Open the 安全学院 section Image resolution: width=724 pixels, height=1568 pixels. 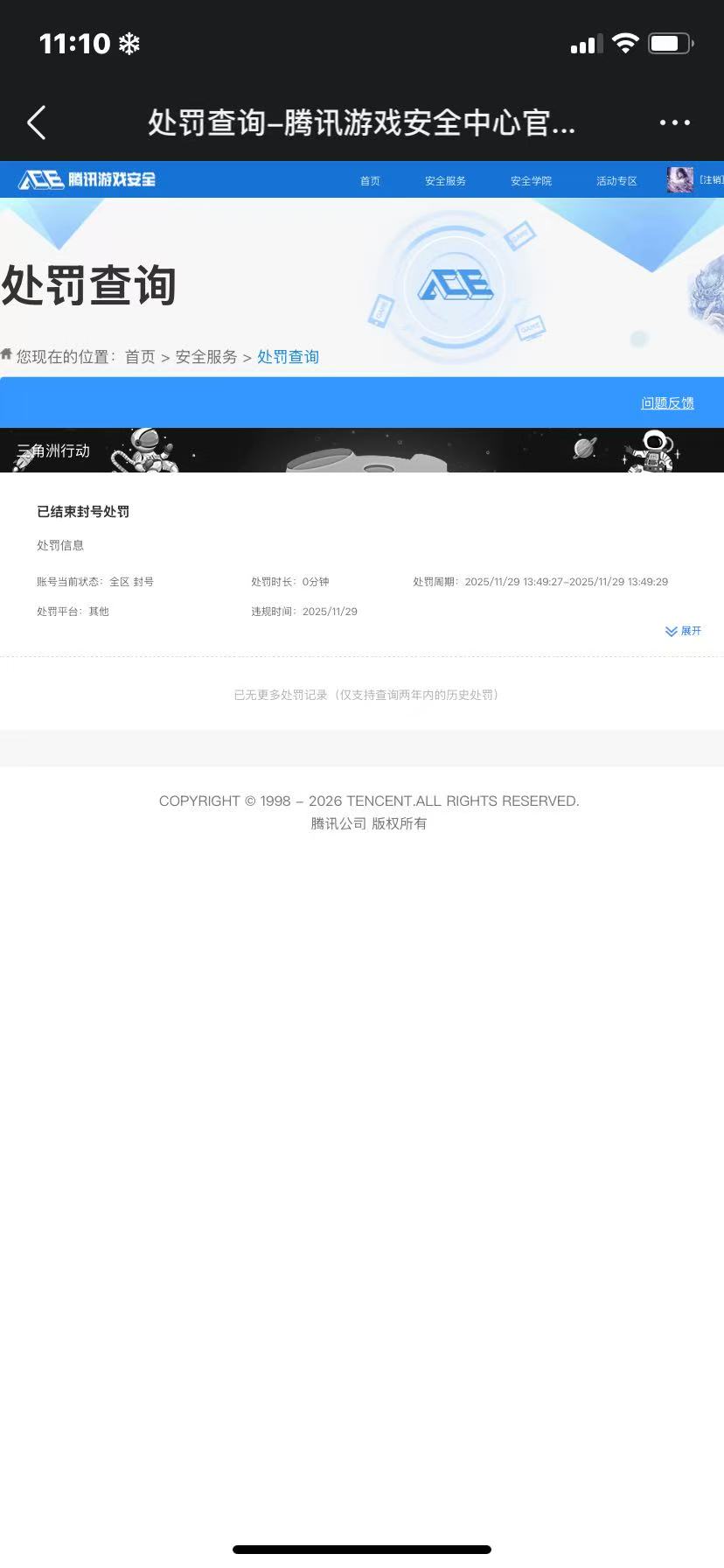pyautogui.click(x=531, y=181)
